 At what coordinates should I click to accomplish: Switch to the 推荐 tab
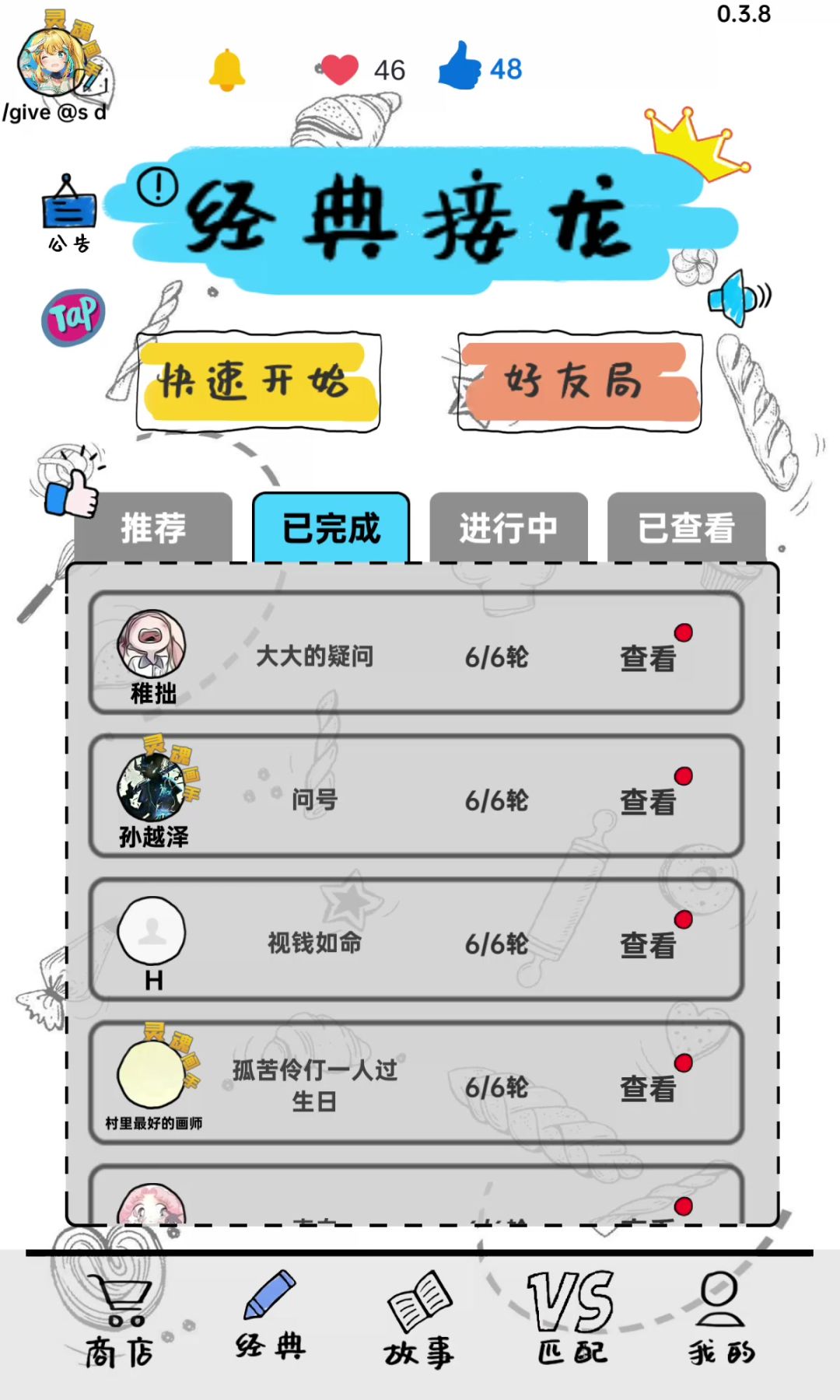(x=153, y=528)
